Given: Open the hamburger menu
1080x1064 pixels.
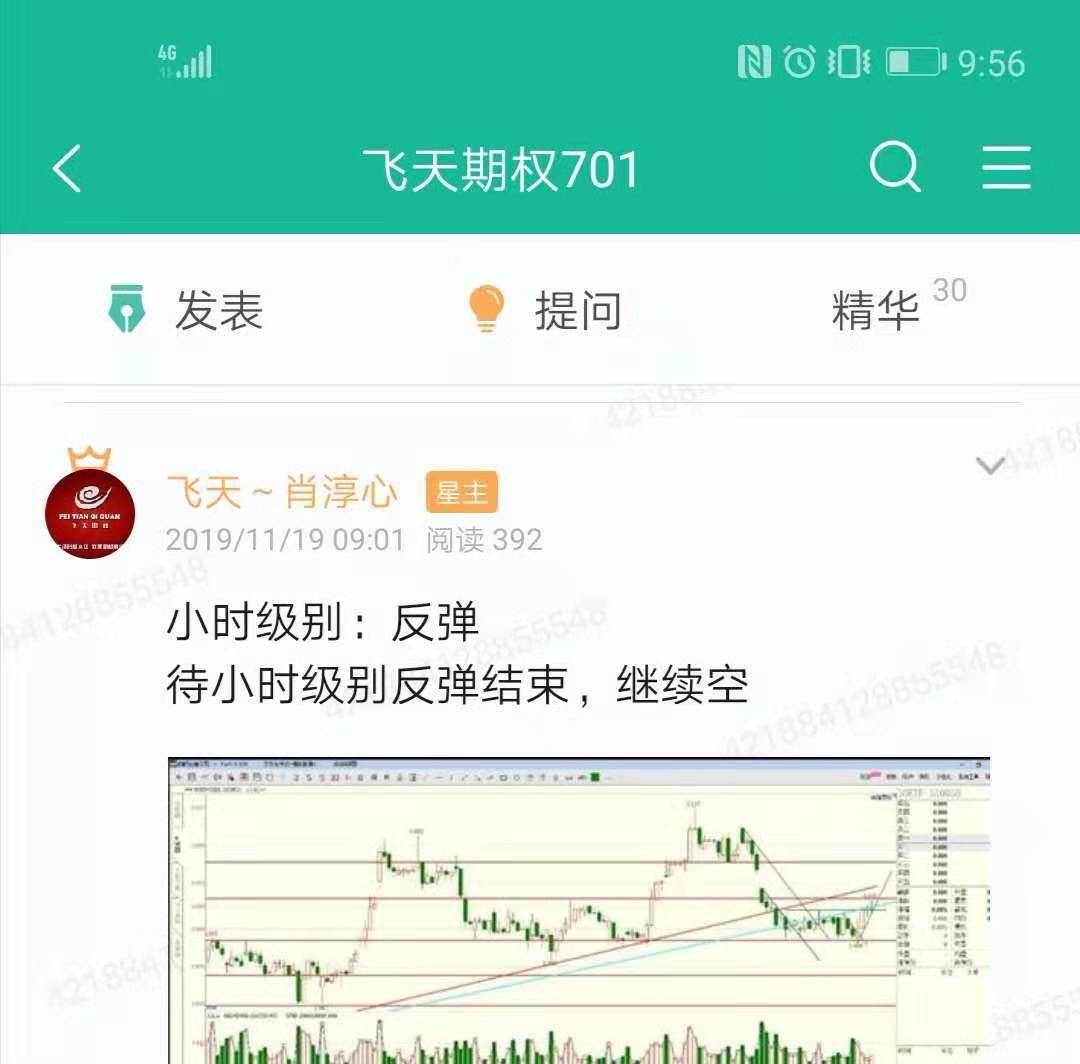Looking at the screenshot, I should pyautogui.click(x=1005, y=167).
